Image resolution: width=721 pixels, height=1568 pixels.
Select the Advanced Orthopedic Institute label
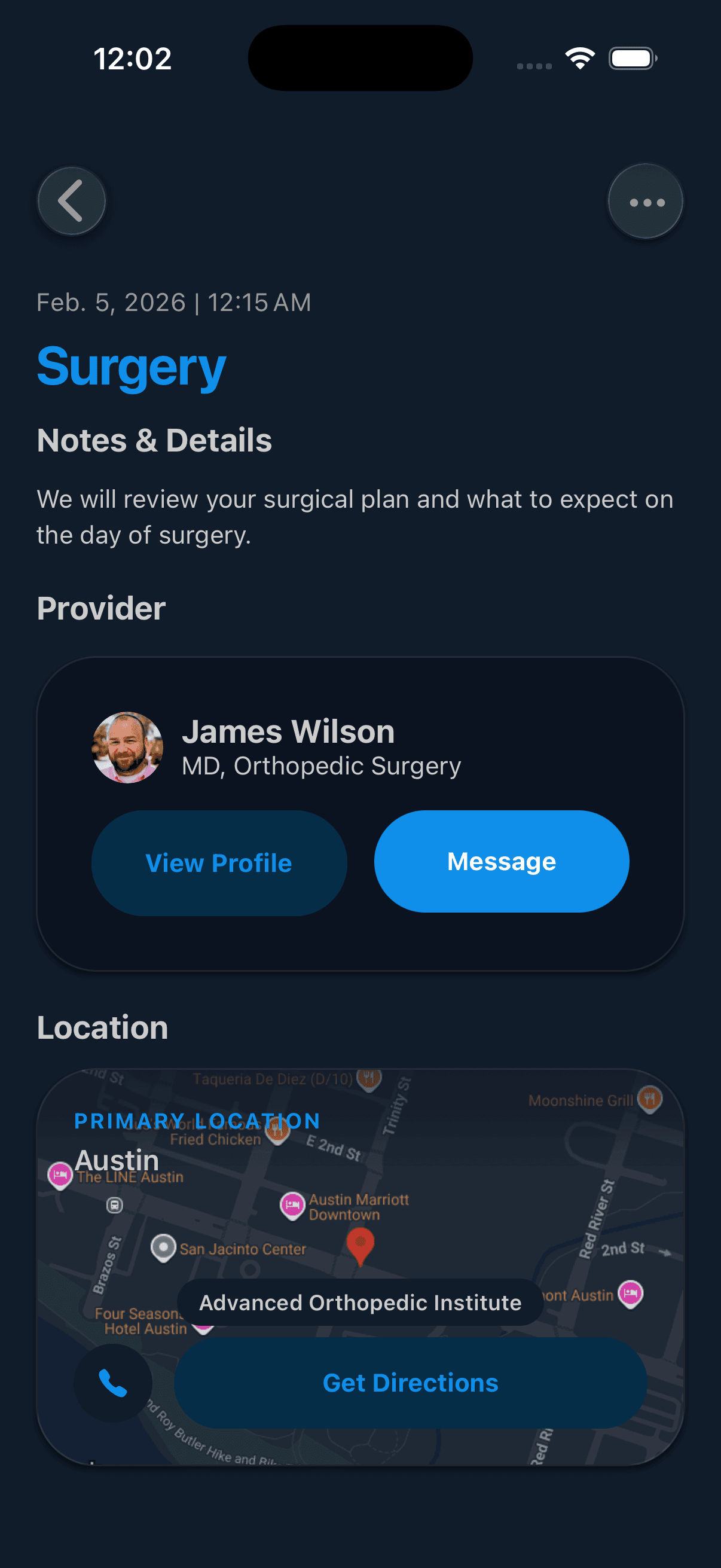click(360, 1302)
